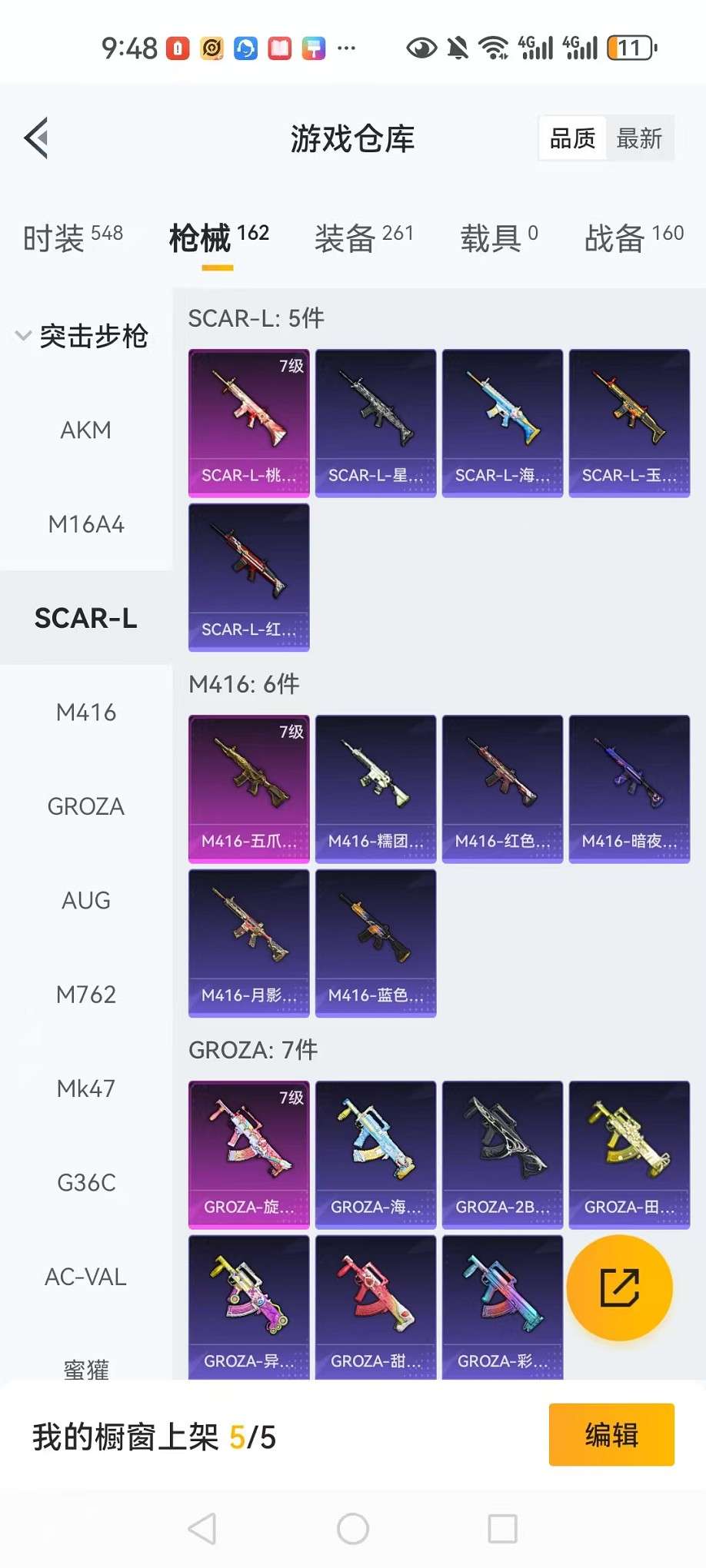Image resolution: width=706 pixels, height=1568 pixels.
Task: Switch to the 战备 tab
Action: (634, 238)
